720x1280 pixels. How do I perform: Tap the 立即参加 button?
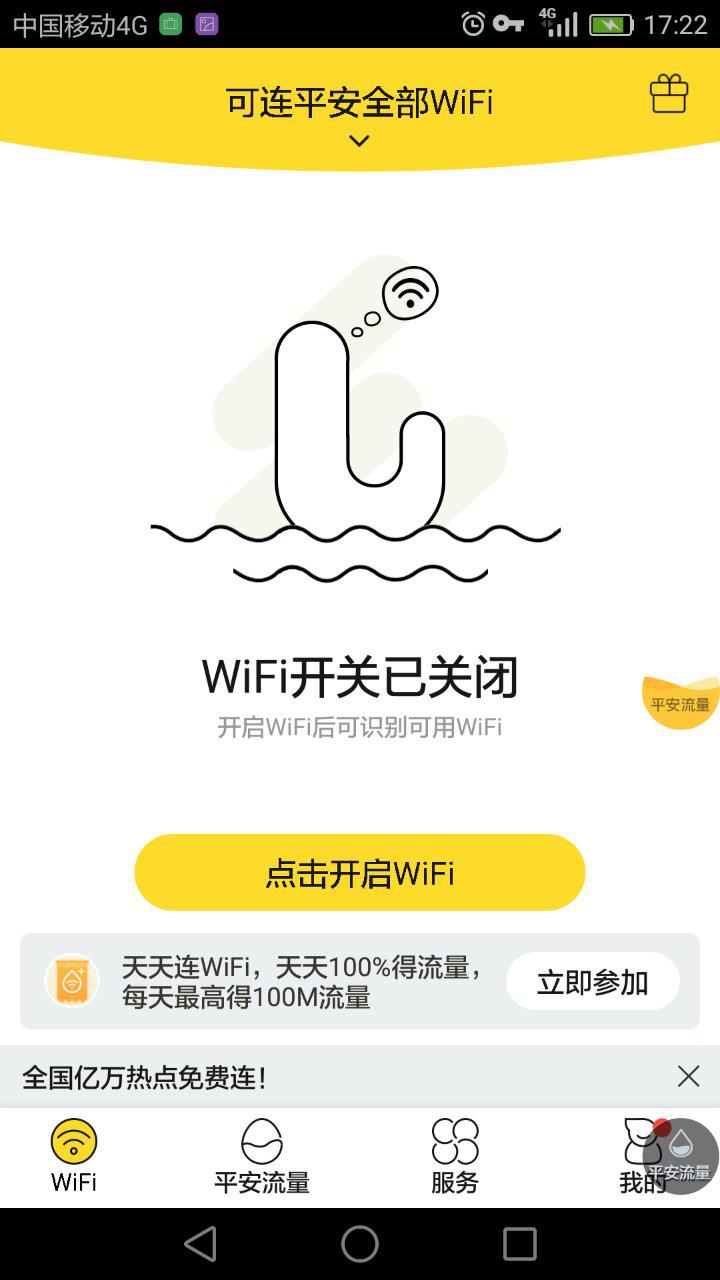[592, 982]
